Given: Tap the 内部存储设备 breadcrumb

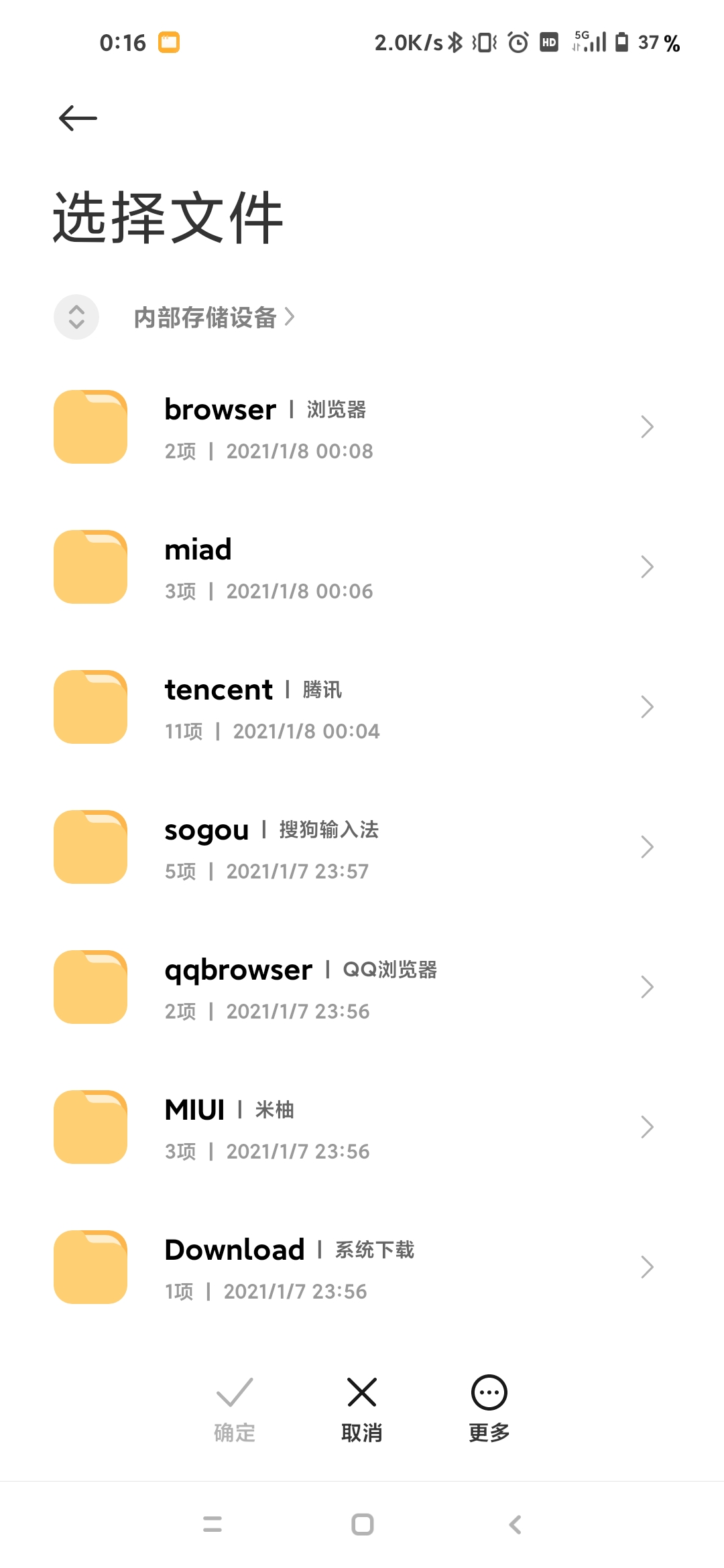Looking at the screenshot, I should tap(213, 318).
